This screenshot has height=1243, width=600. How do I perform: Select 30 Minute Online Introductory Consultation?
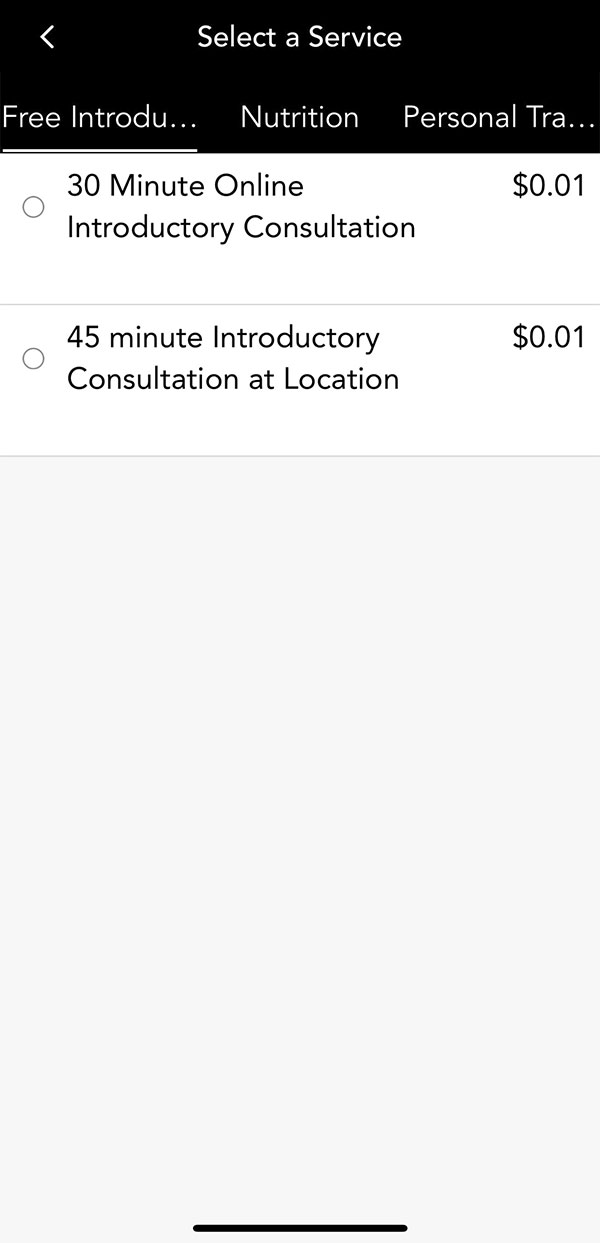(34, 207)
